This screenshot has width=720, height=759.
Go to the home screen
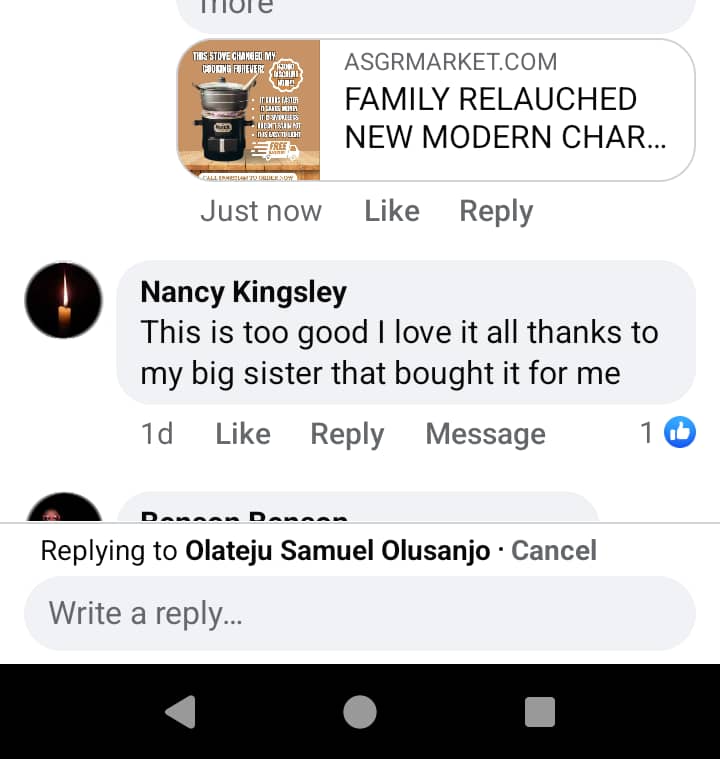(360, 711)
